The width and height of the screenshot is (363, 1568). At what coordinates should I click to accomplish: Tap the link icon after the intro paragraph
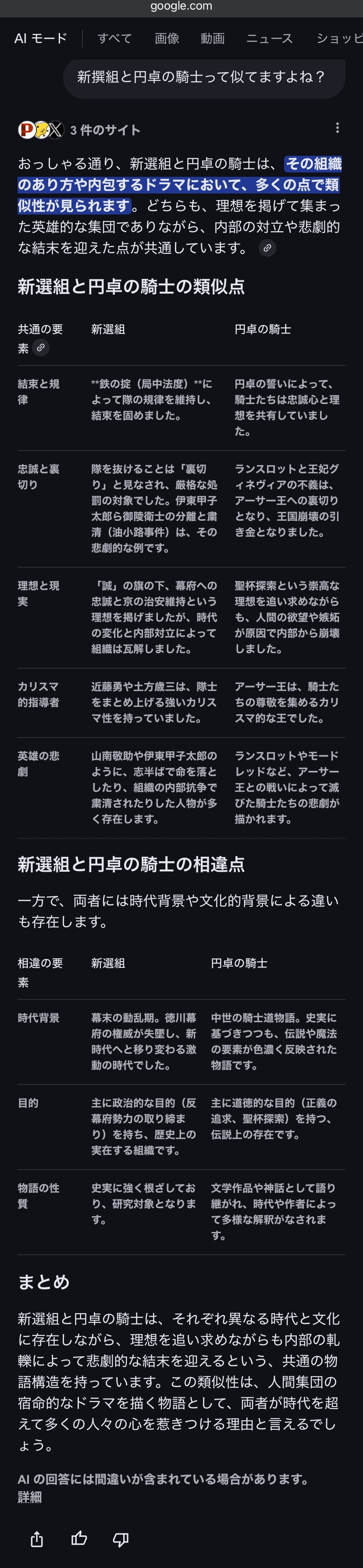267,248
